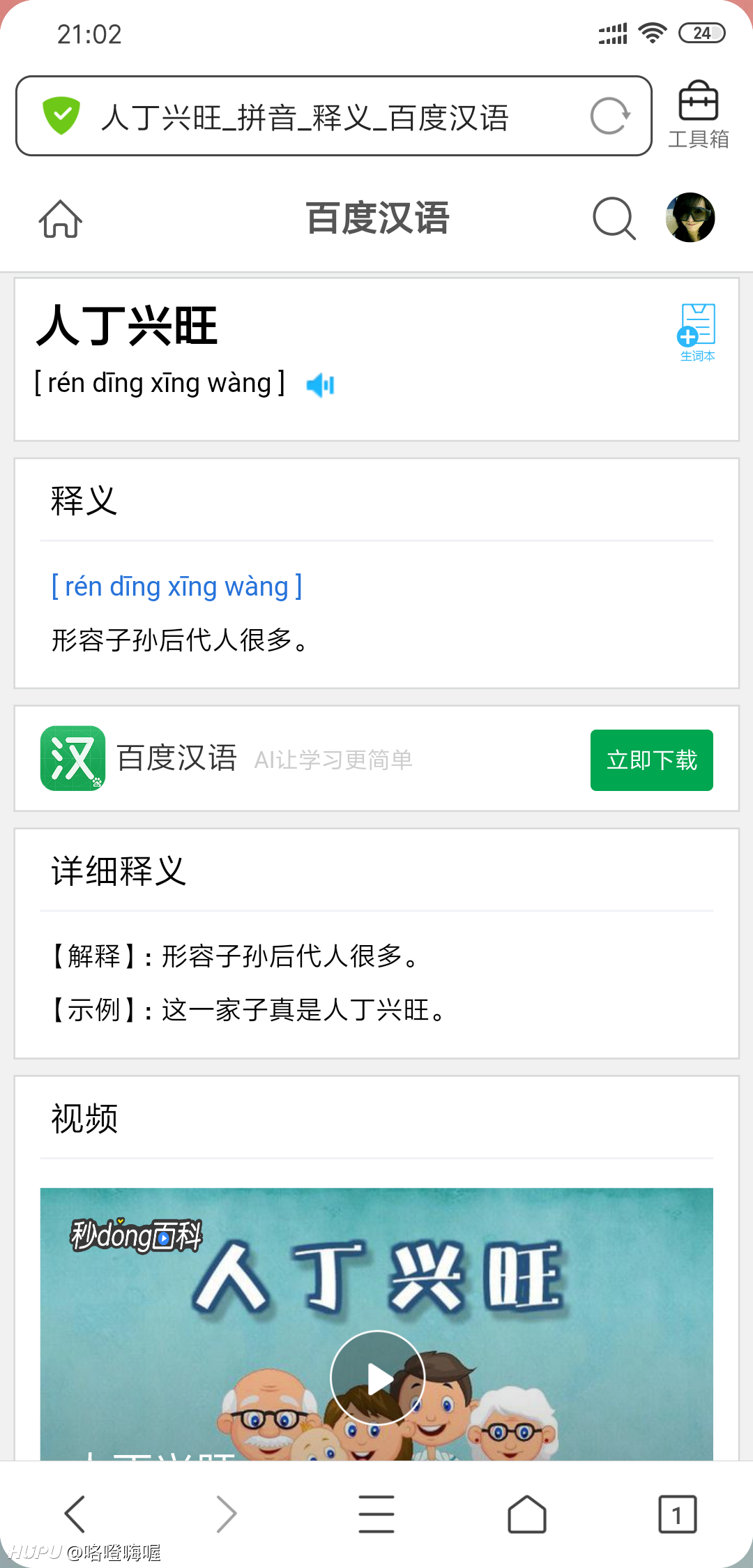Go to the browser home page
Screen dimensions: 753x1568
(527, 1514)
